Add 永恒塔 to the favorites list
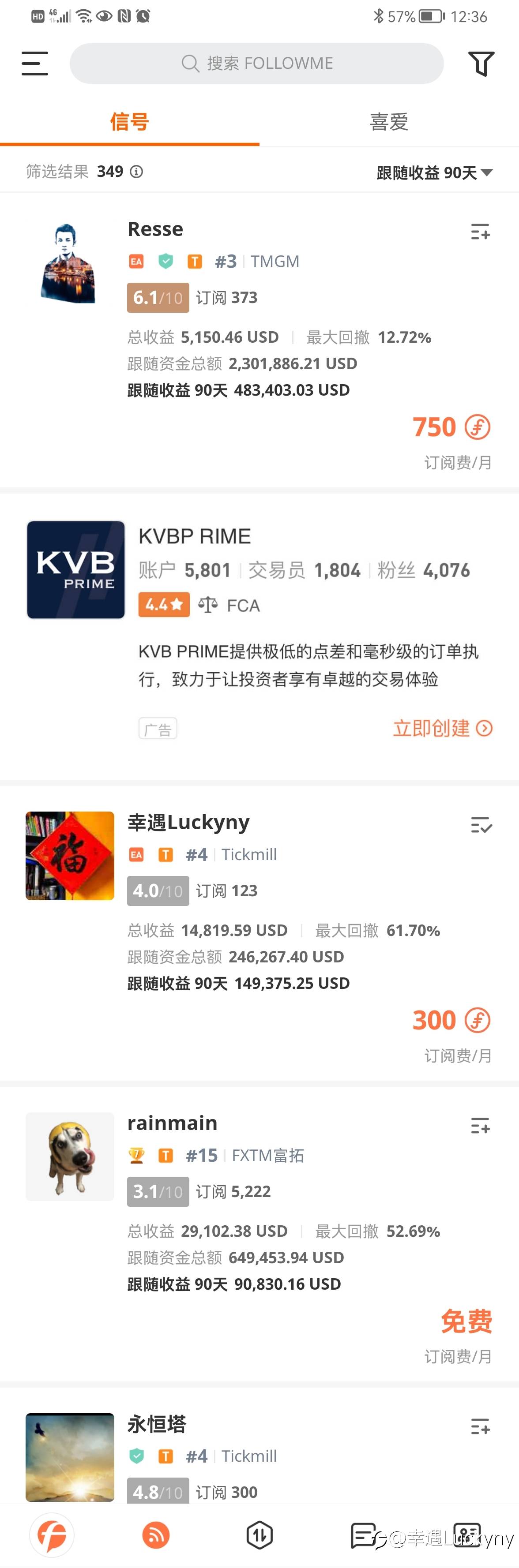Viewport: 519px width, 1568px height. (480, 1427)
